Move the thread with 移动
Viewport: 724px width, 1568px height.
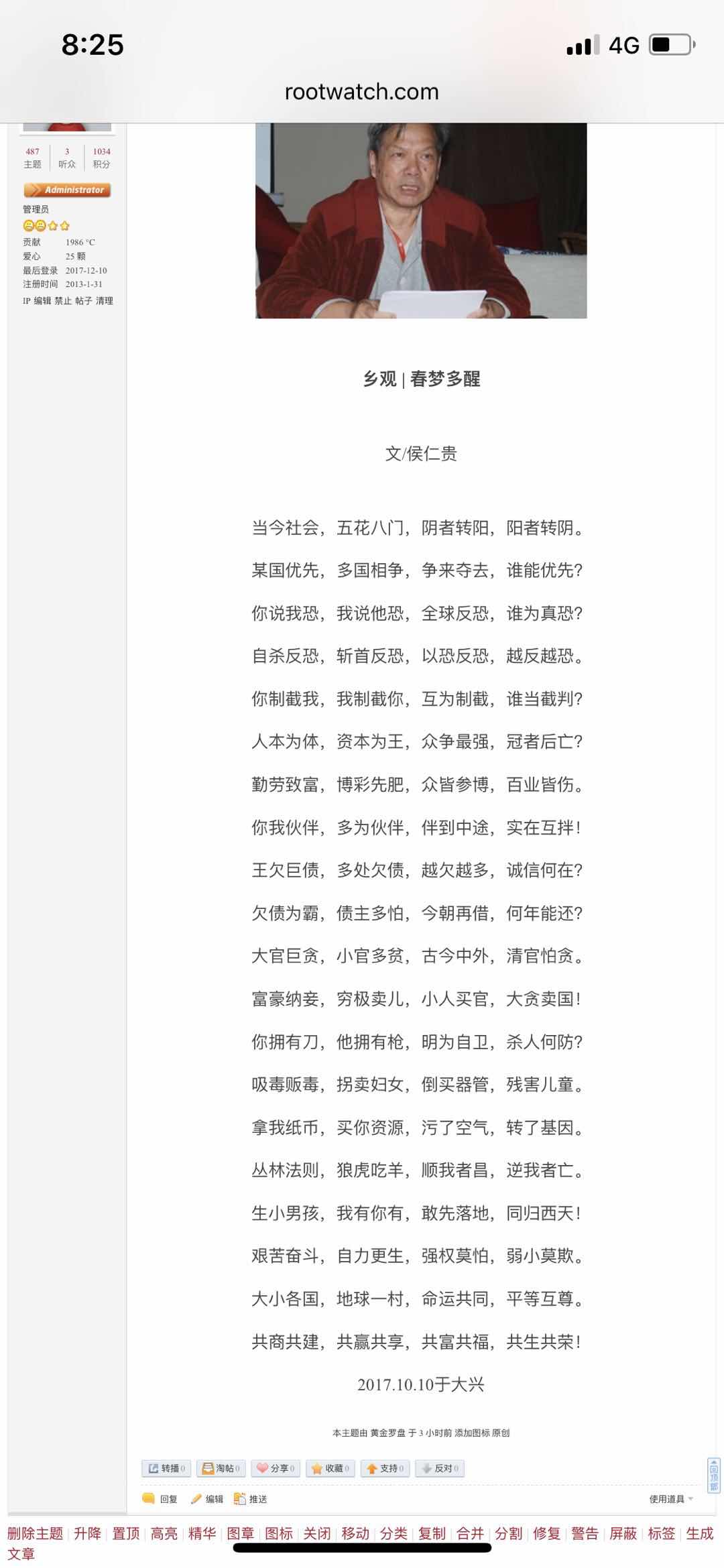(355, 1533)
